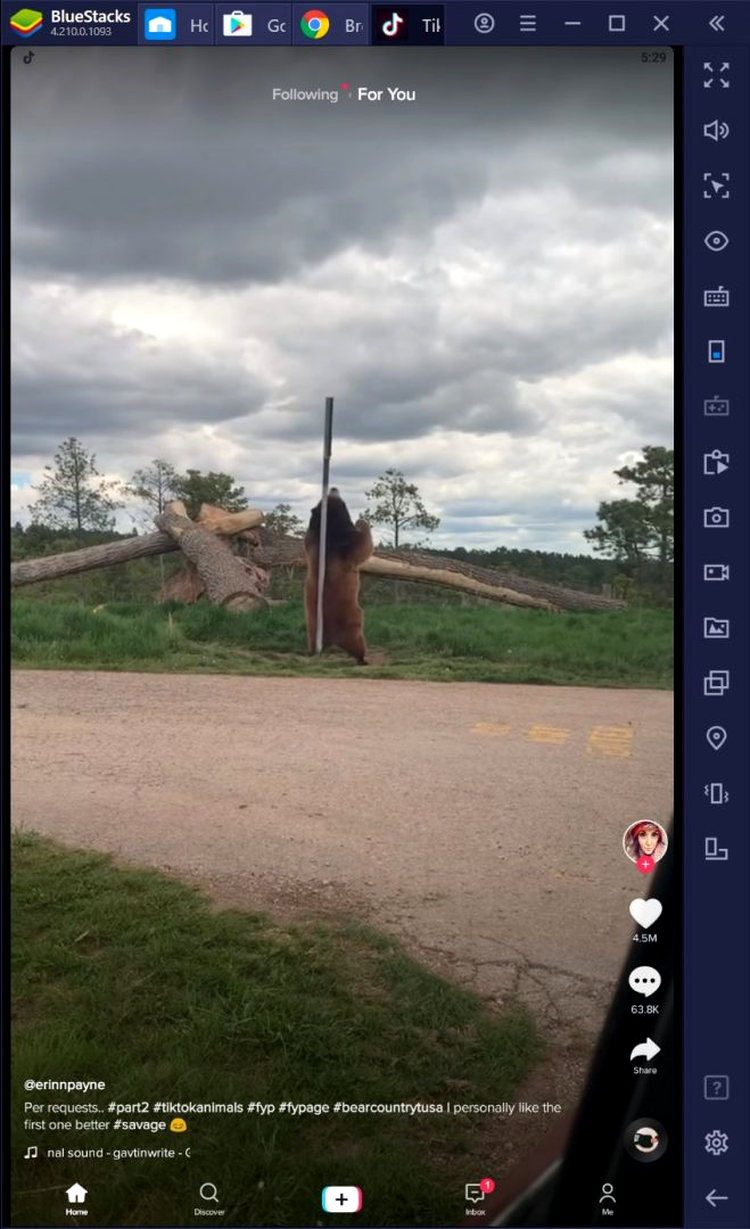
Task: Follow the creator via the avatar's plus badge
Action: [x=645, y=864]
